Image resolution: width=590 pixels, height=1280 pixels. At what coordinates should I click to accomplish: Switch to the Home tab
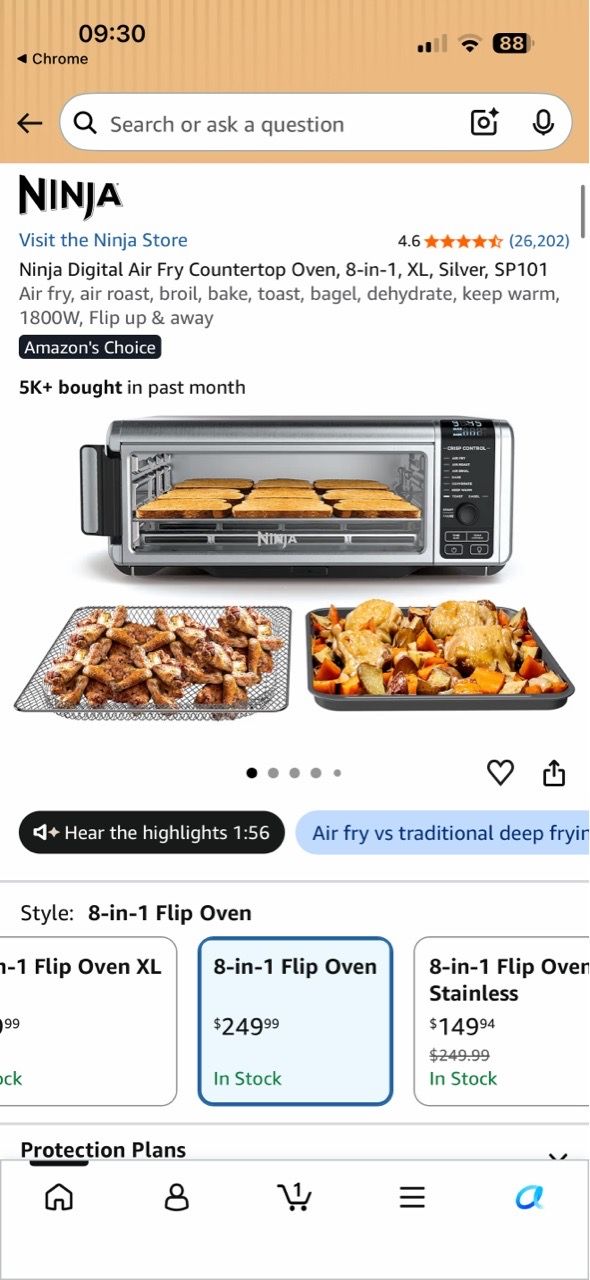(x=59, y=1197)
